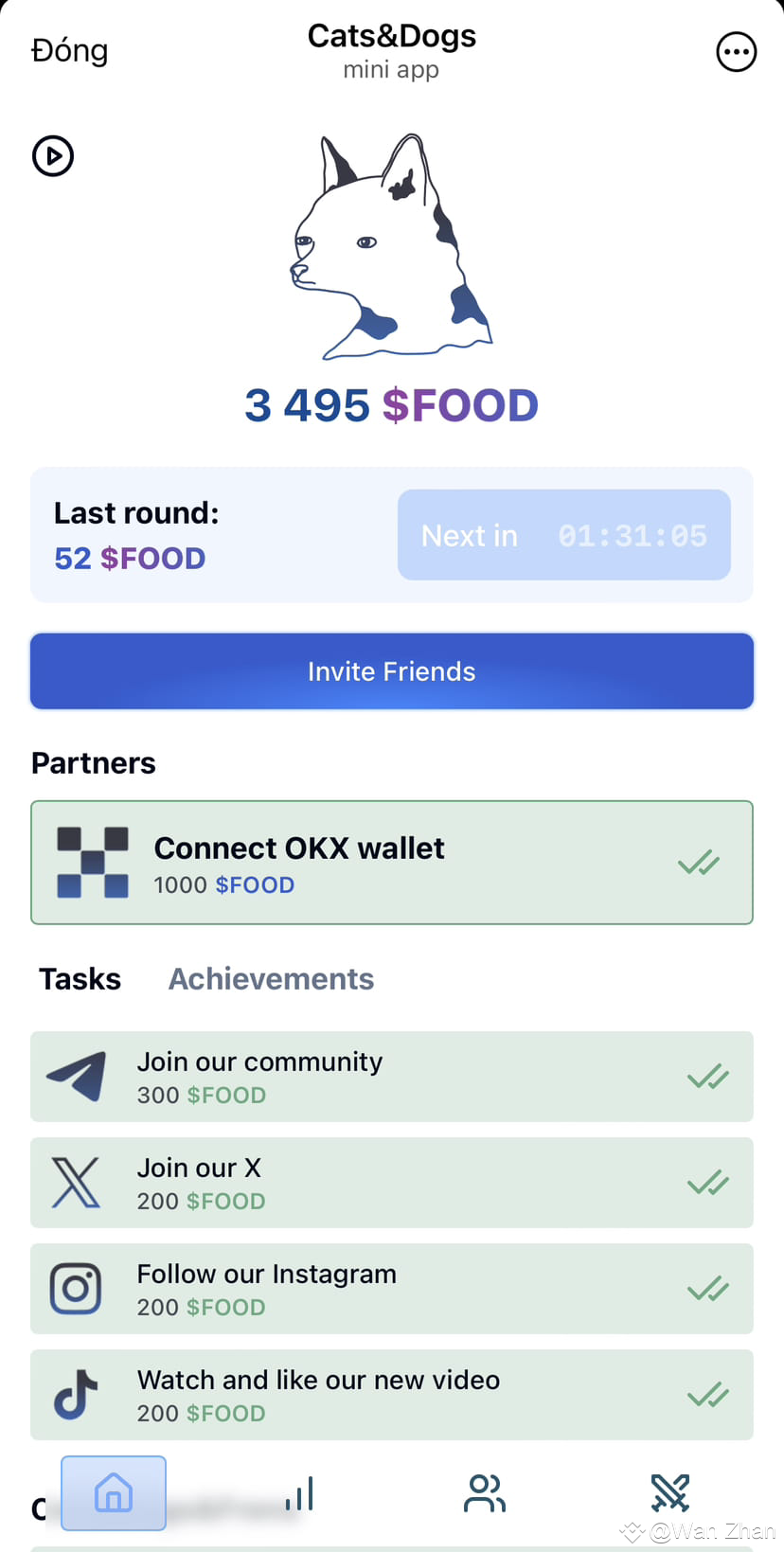Open the three-dot overflow menu
784x1552 pixels.
tap(736, 52)
